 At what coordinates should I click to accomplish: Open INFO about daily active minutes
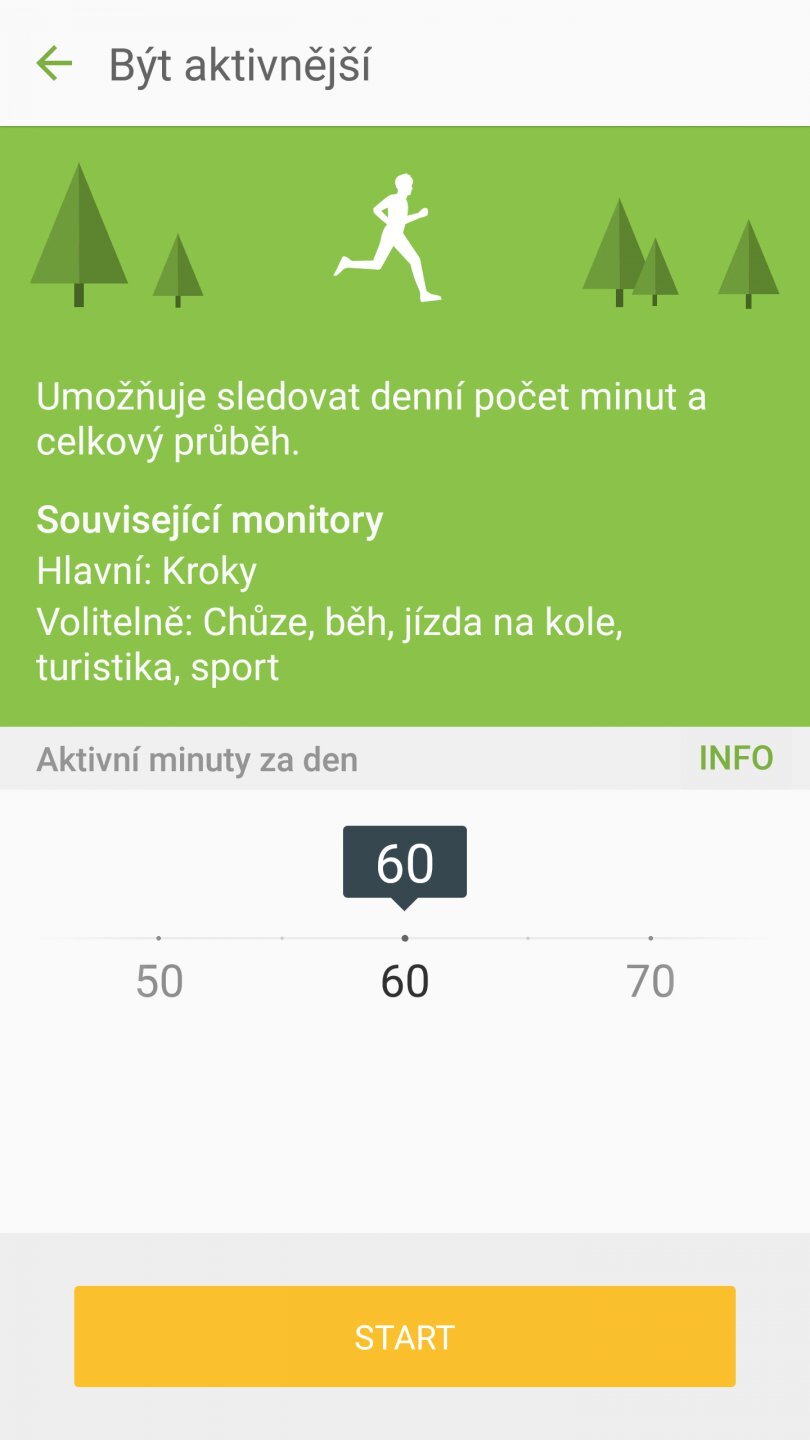[x=737, y=758]
